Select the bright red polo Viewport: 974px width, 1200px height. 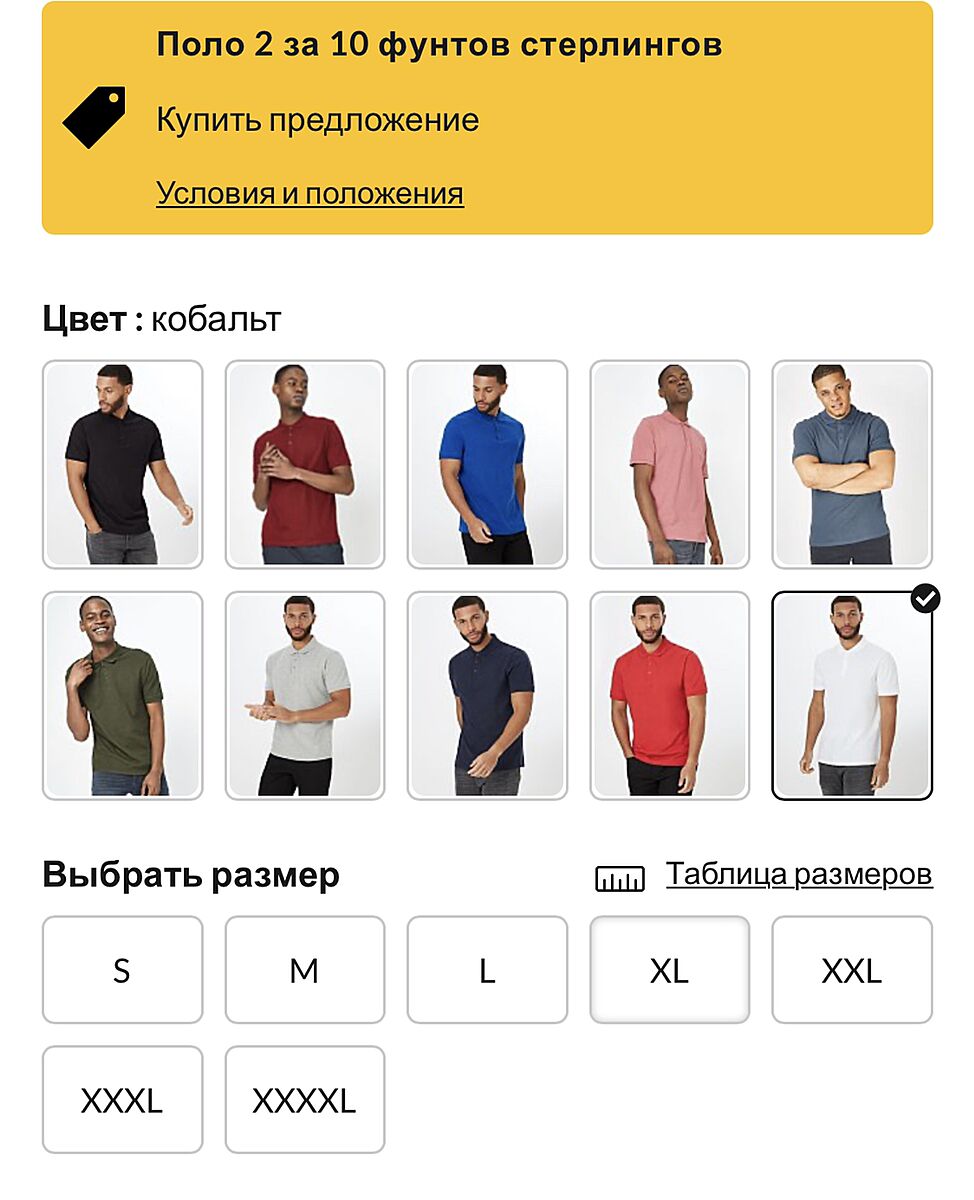click(669, 696)
